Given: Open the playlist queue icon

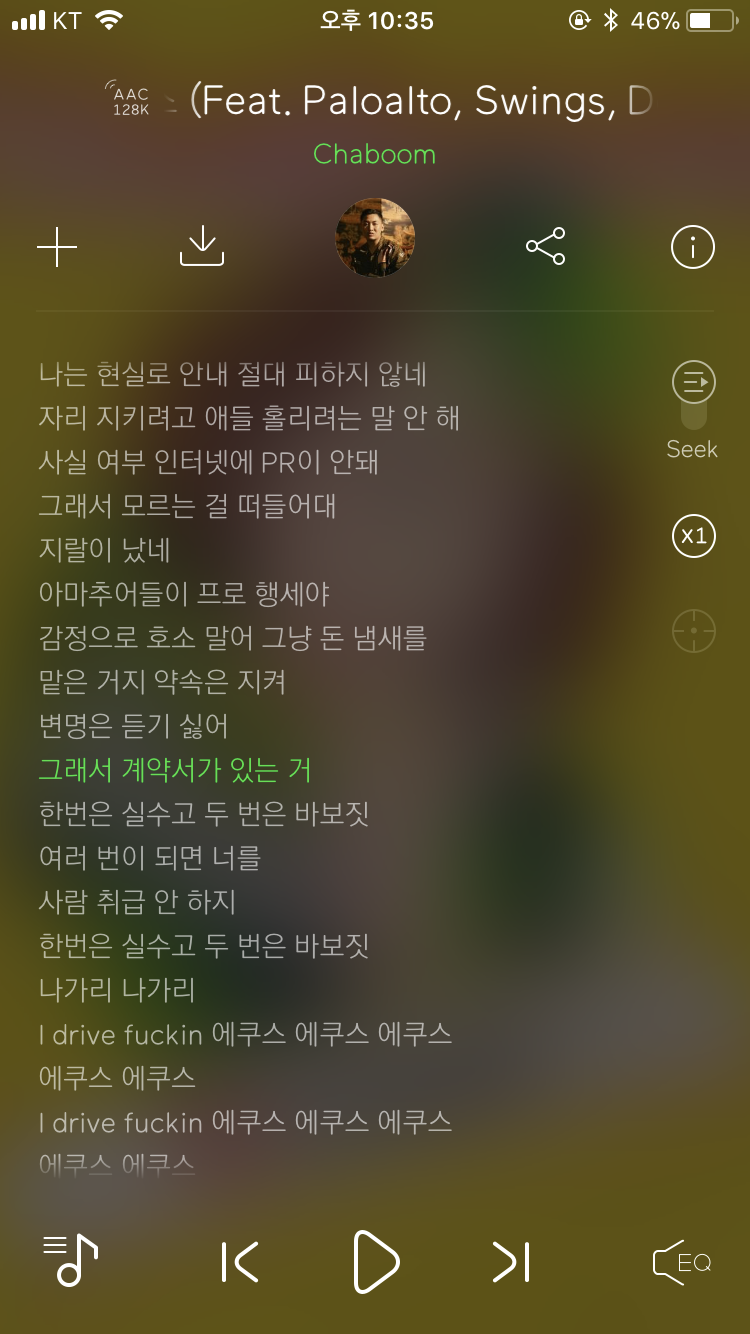Looking at the screenshot, I should coord(70,1260).
